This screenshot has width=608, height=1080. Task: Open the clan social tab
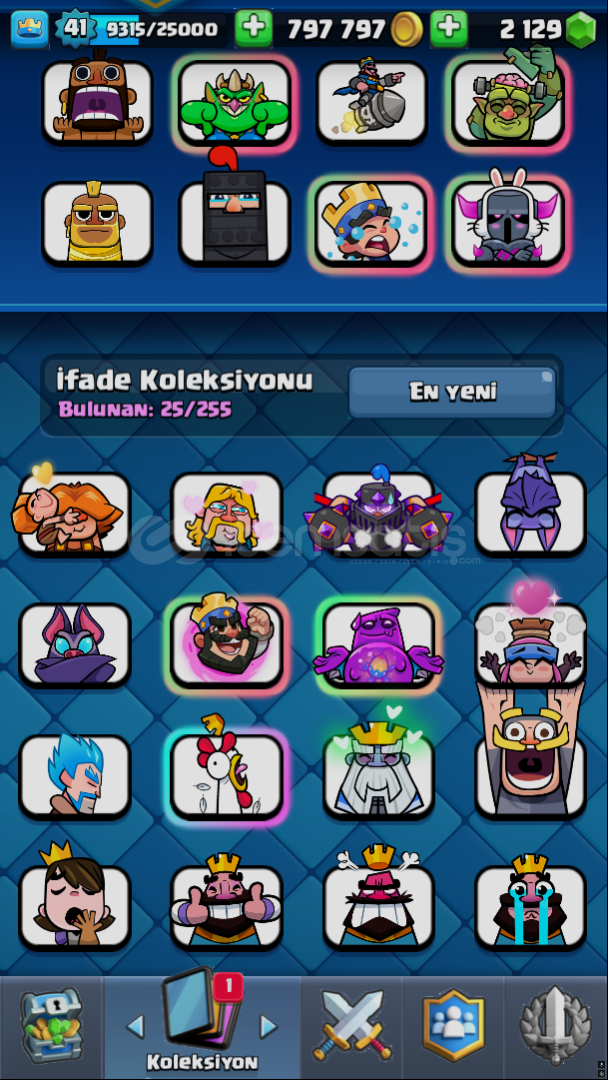pyautogui.click(x=453, y=1027)
